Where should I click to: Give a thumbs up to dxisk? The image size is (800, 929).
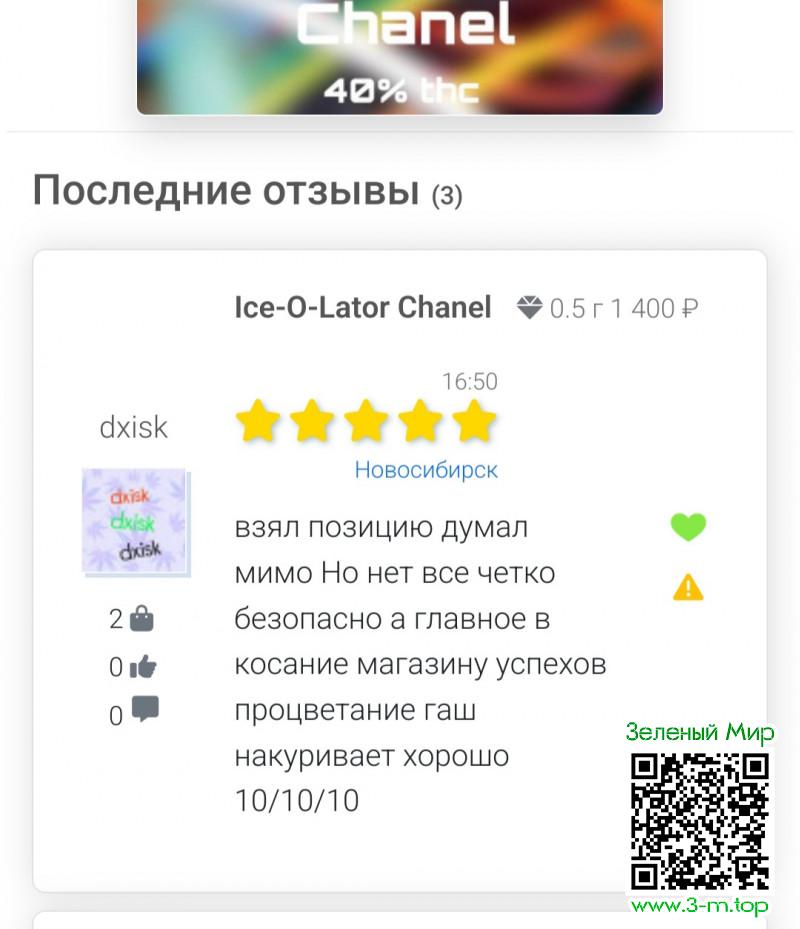pyautogui.click(x=144, y=666)
